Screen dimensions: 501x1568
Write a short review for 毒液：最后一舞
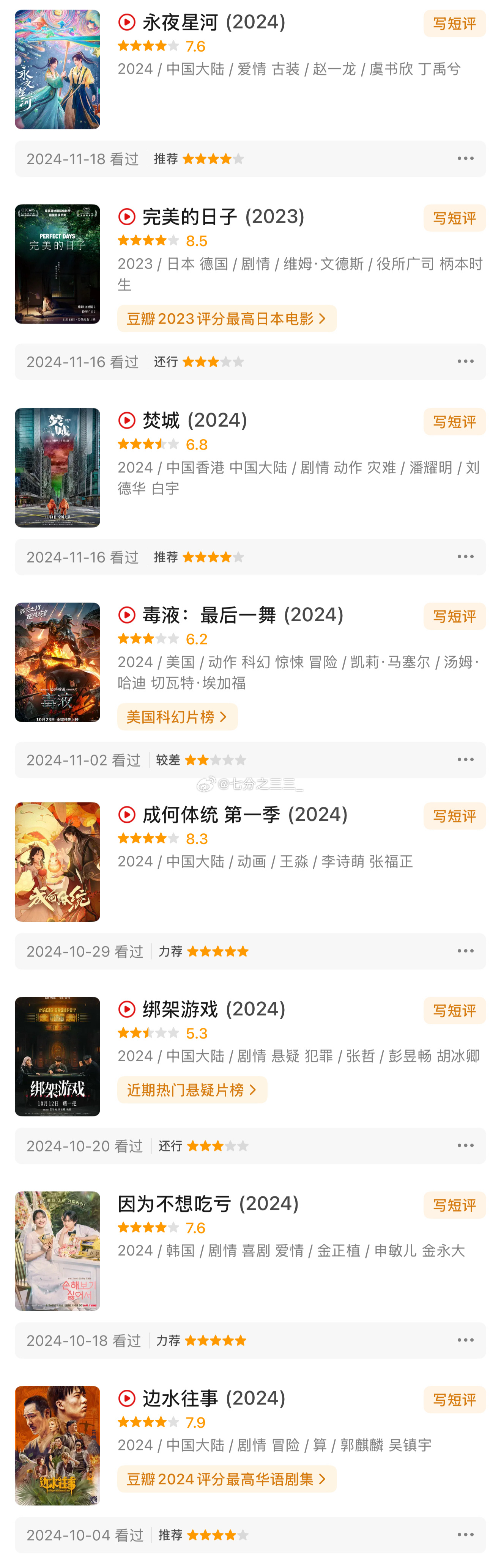(x=454, y=617)
